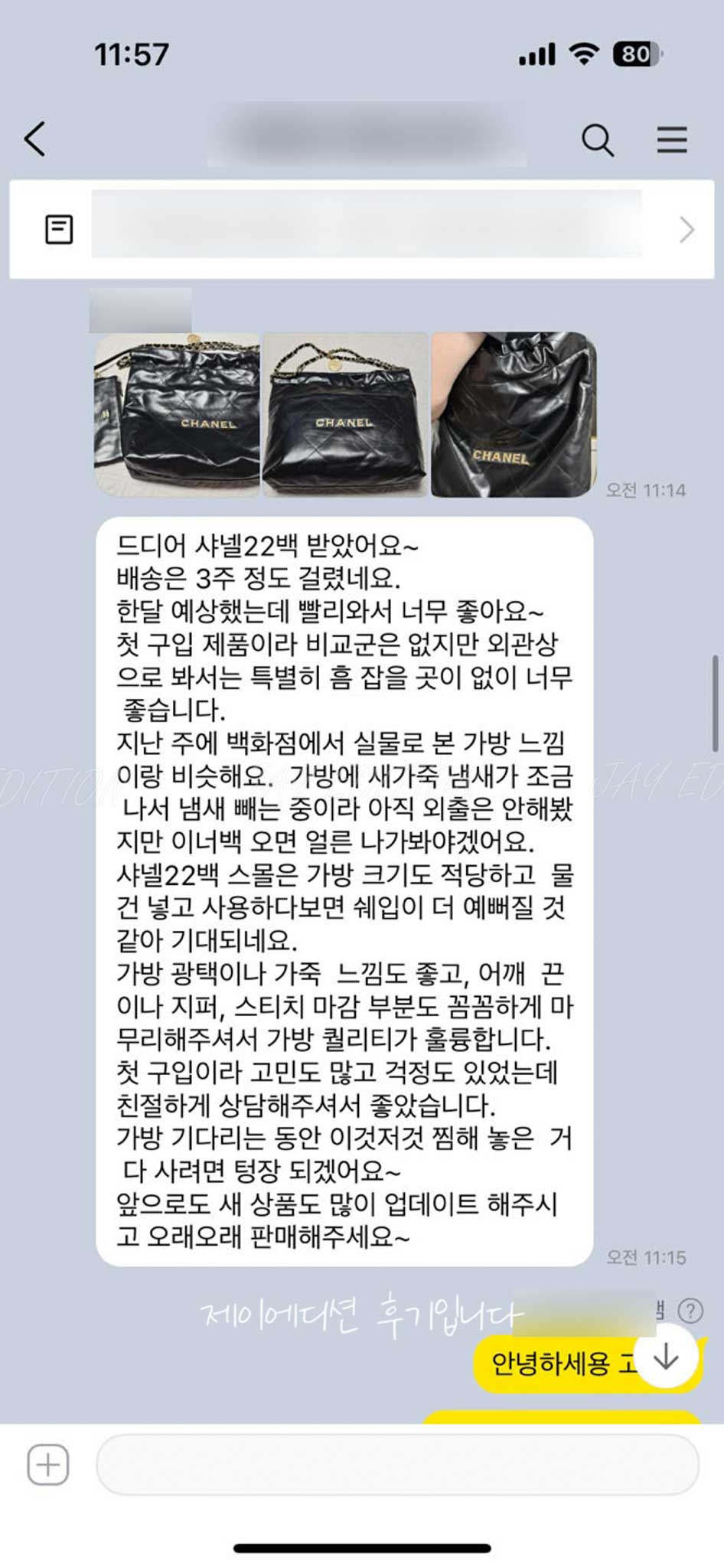Expand the notice with the chevron arrow
The width and height of the screenshot is (724, 1568).
[x=686, y=229]
